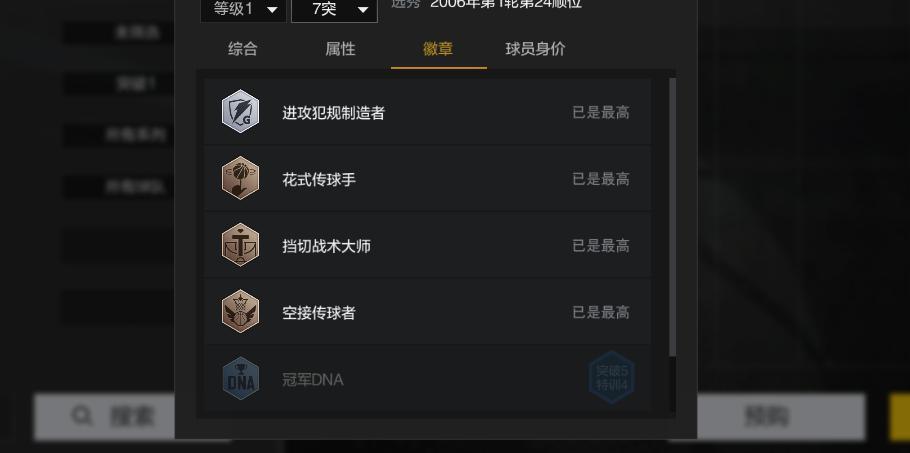Select the 徽章 tab

point(438,49)
